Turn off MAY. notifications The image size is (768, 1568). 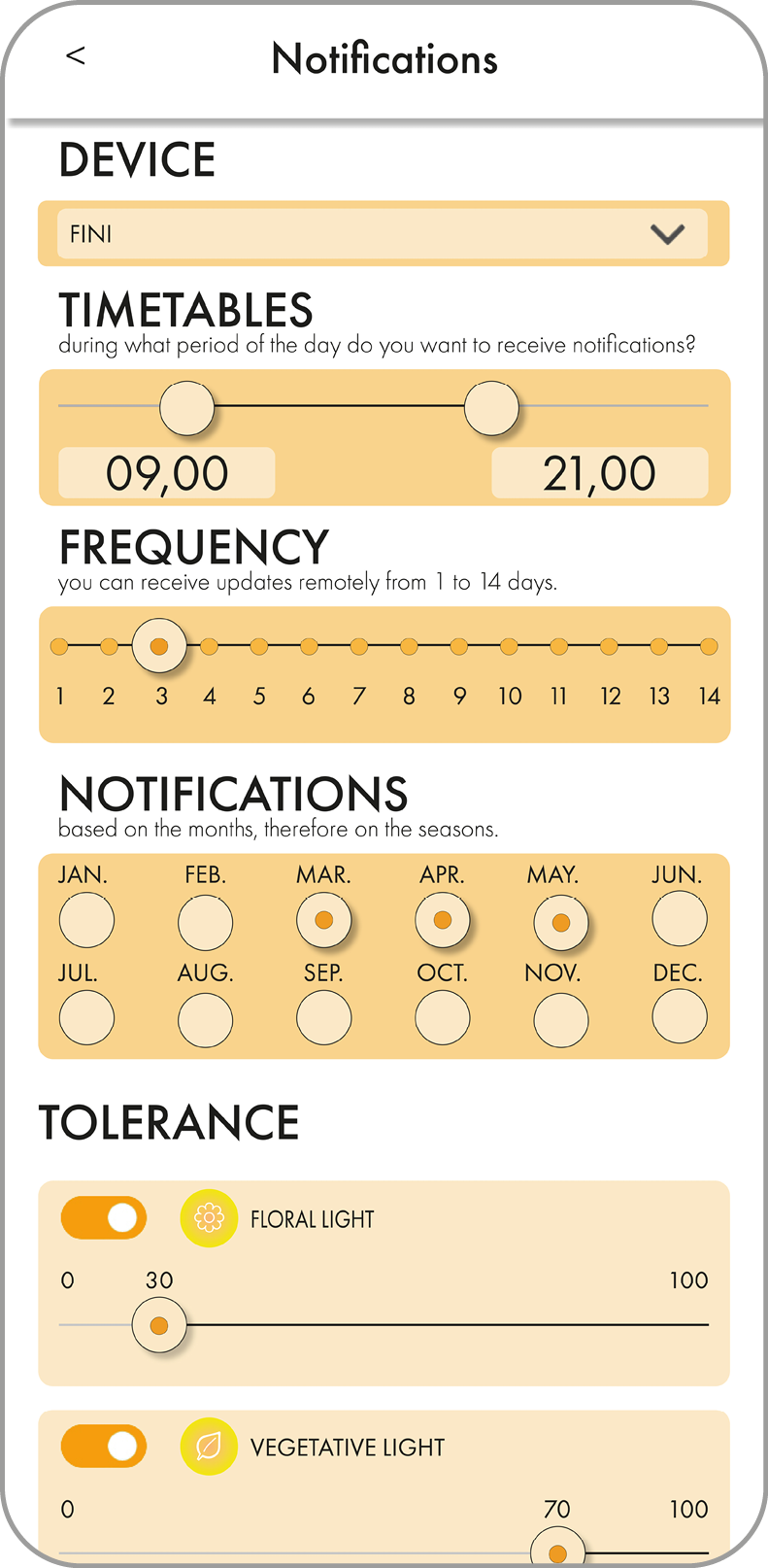561,922
